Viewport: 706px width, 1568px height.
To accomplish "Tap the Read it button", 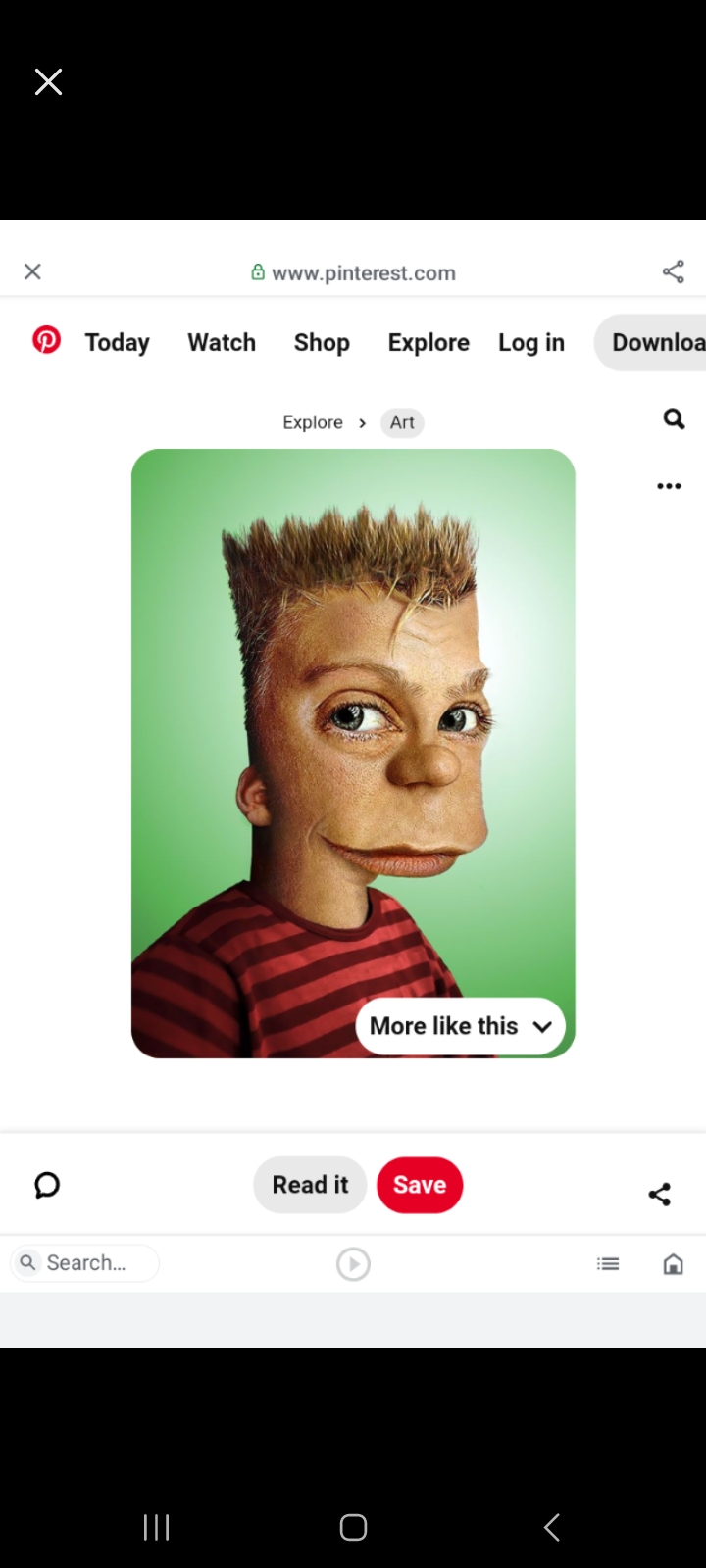I will (310, 1185).
